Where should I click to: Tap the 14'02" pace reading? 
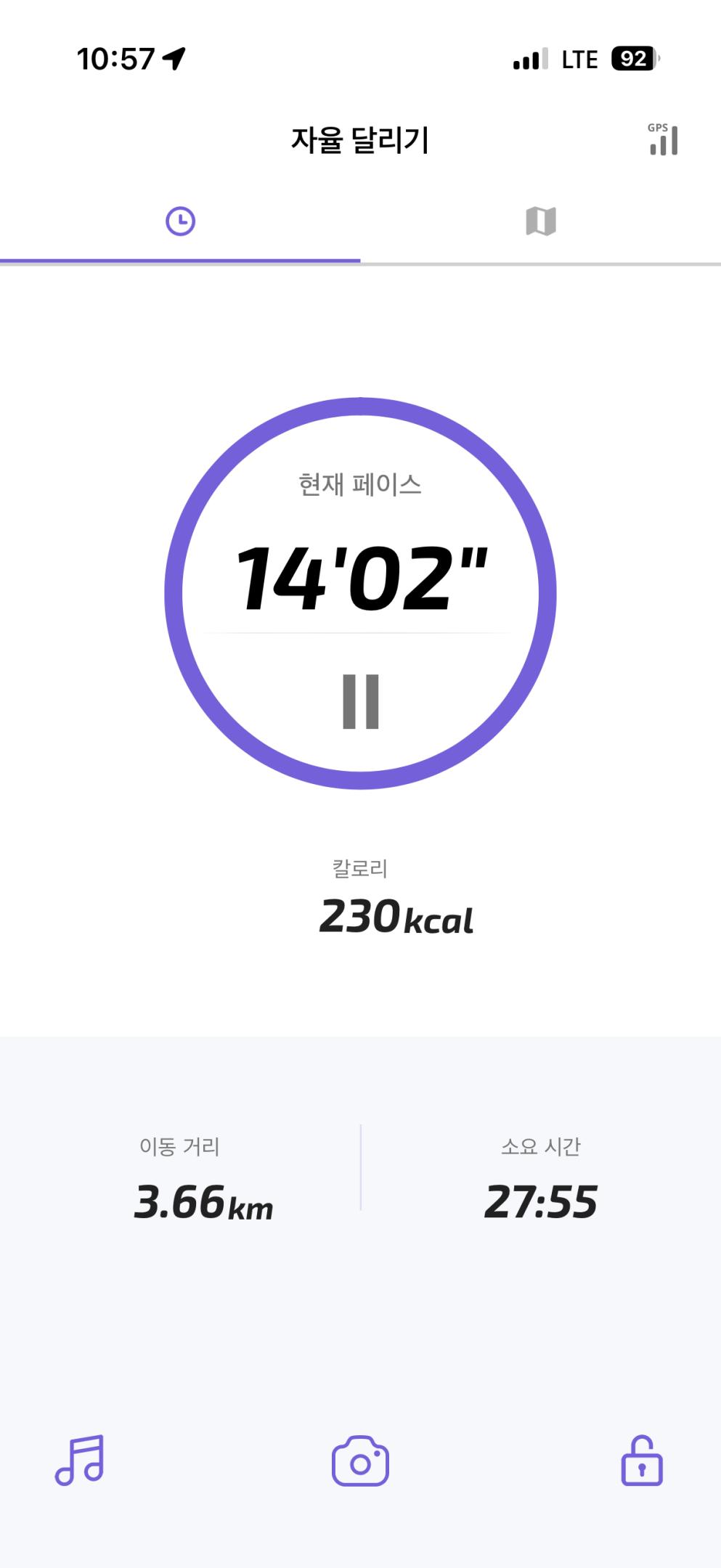[361, 577]
